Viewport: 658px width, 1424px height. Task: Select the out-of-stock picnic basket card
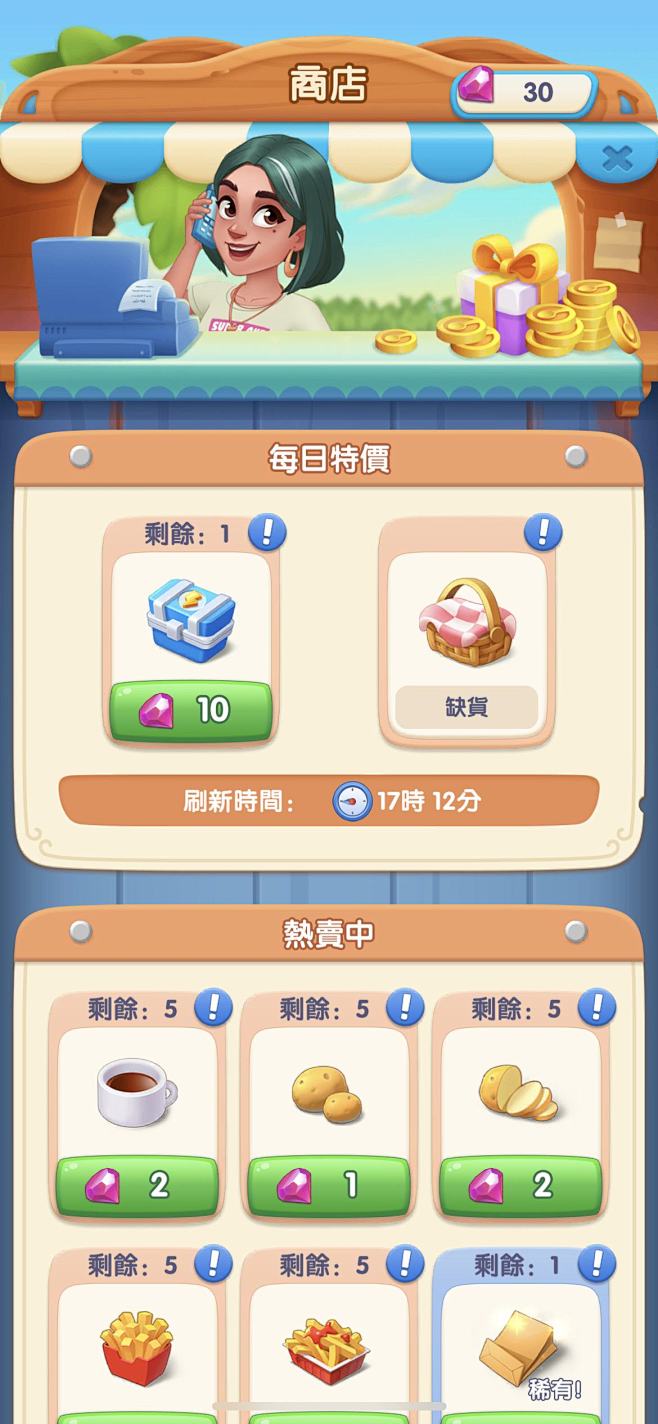click(466, 631)
